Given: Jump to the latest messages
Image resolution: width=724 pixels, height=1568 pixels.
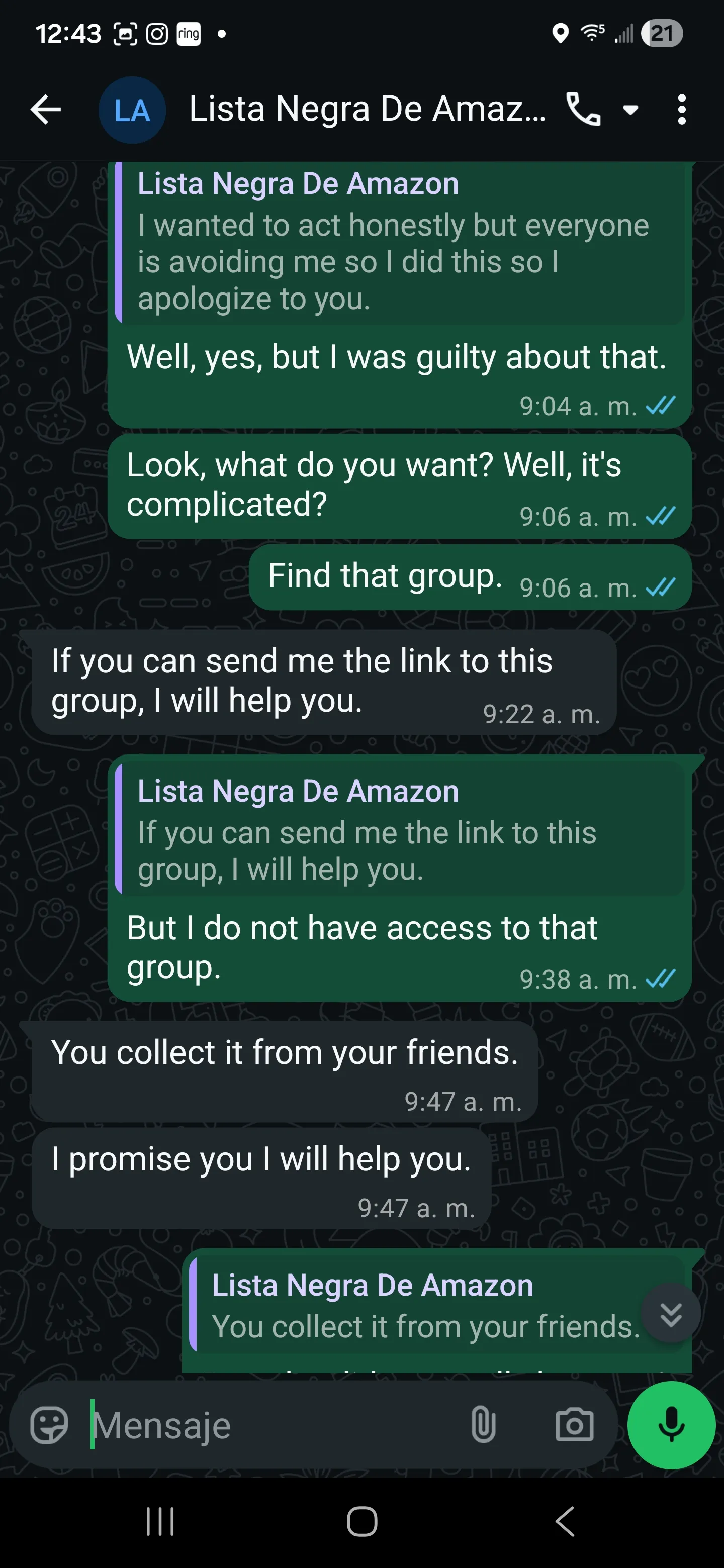Looking at the screenshot, I should click(670, 1314).
